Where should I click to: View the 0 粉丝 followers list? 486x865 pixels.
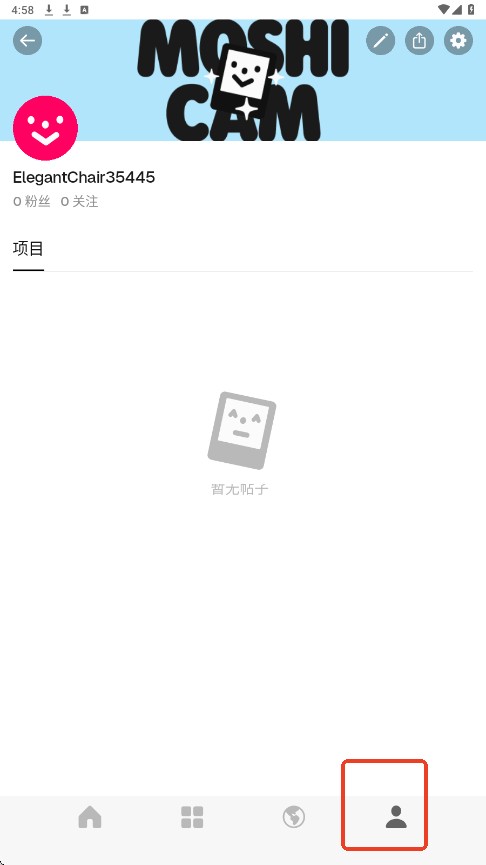point(31,202)
